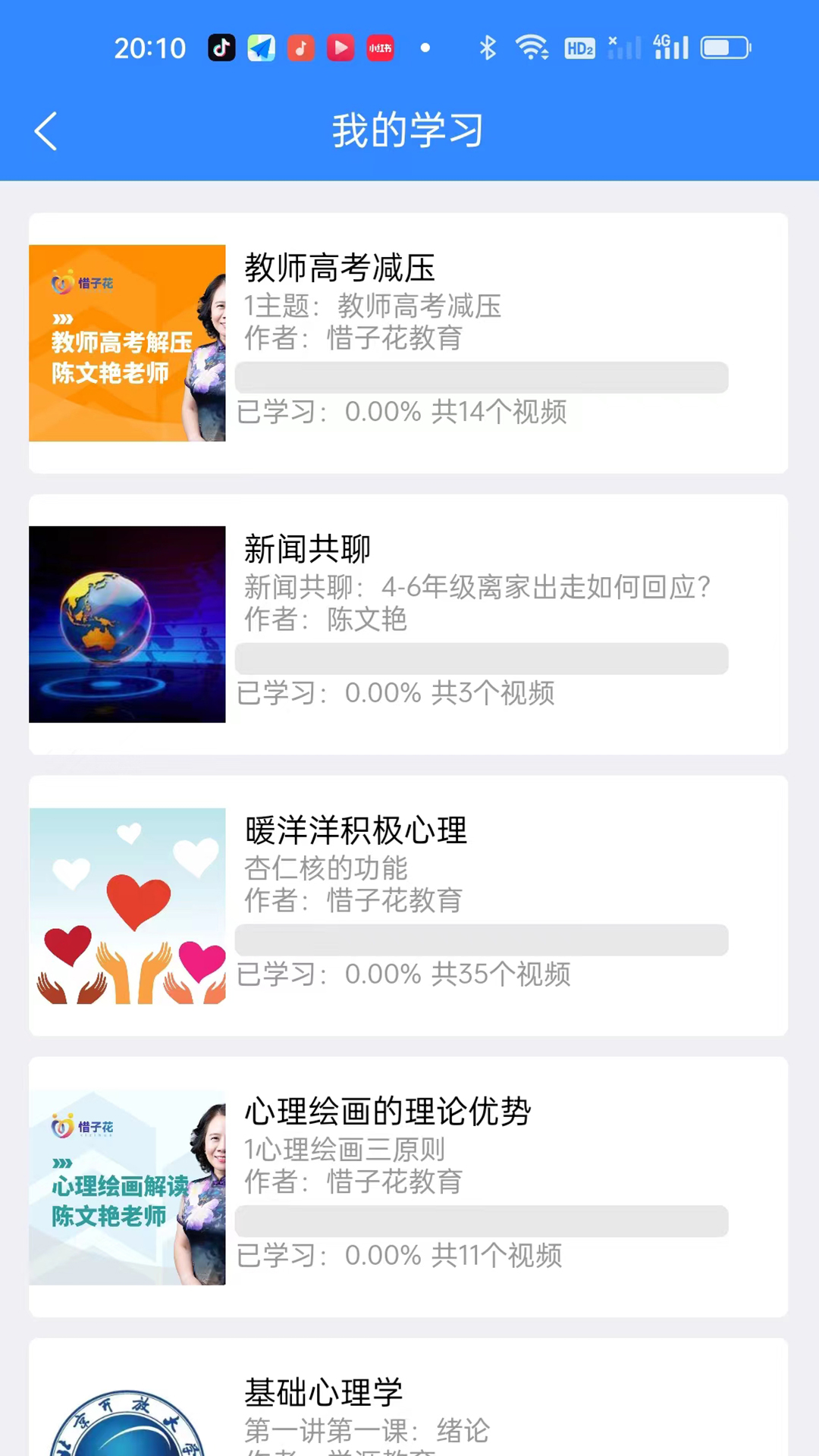Screen dimensions: 819x1456
Task: Tap the HD2 status indicator
Action: click(x=579, y=49)
